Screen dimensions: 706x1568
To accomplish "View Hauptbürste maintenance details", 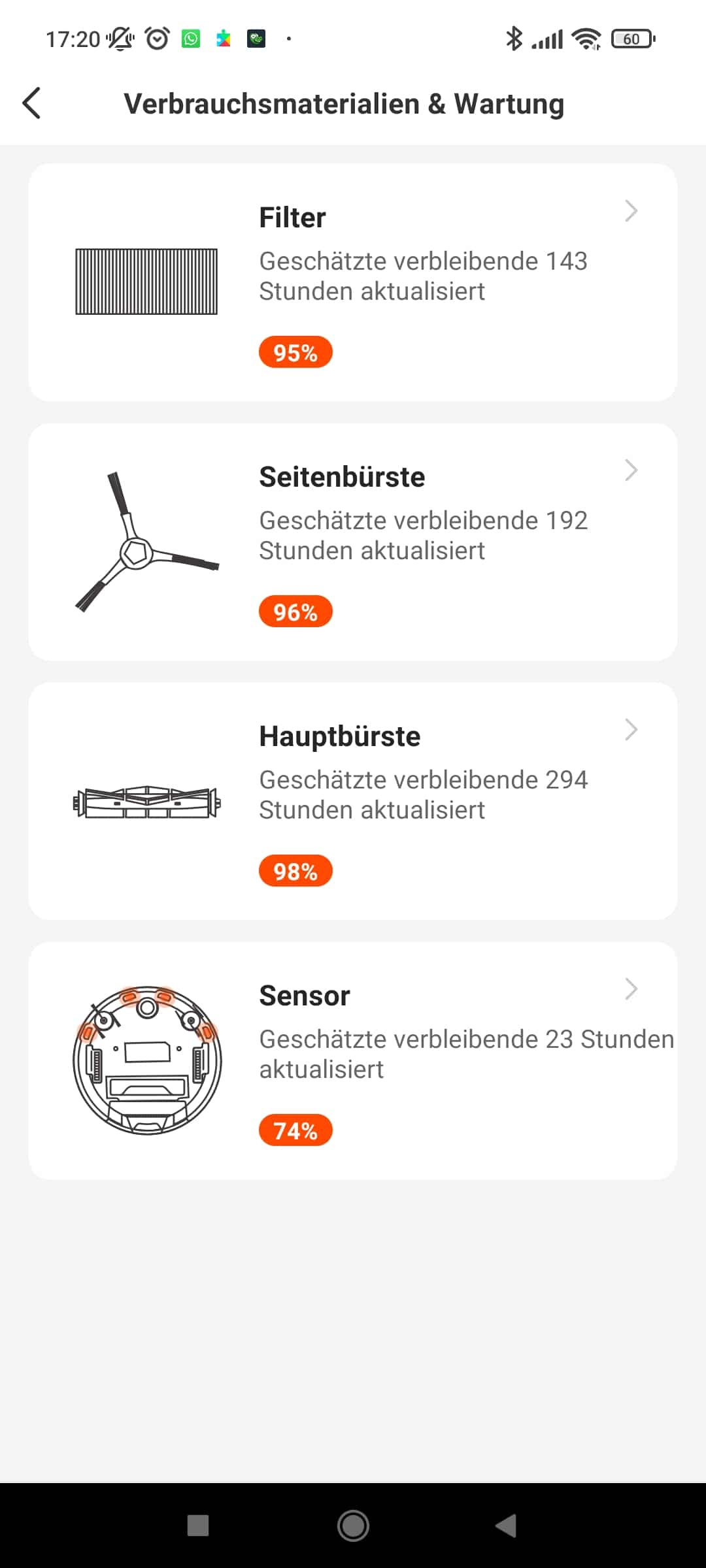I will point(353,801).
